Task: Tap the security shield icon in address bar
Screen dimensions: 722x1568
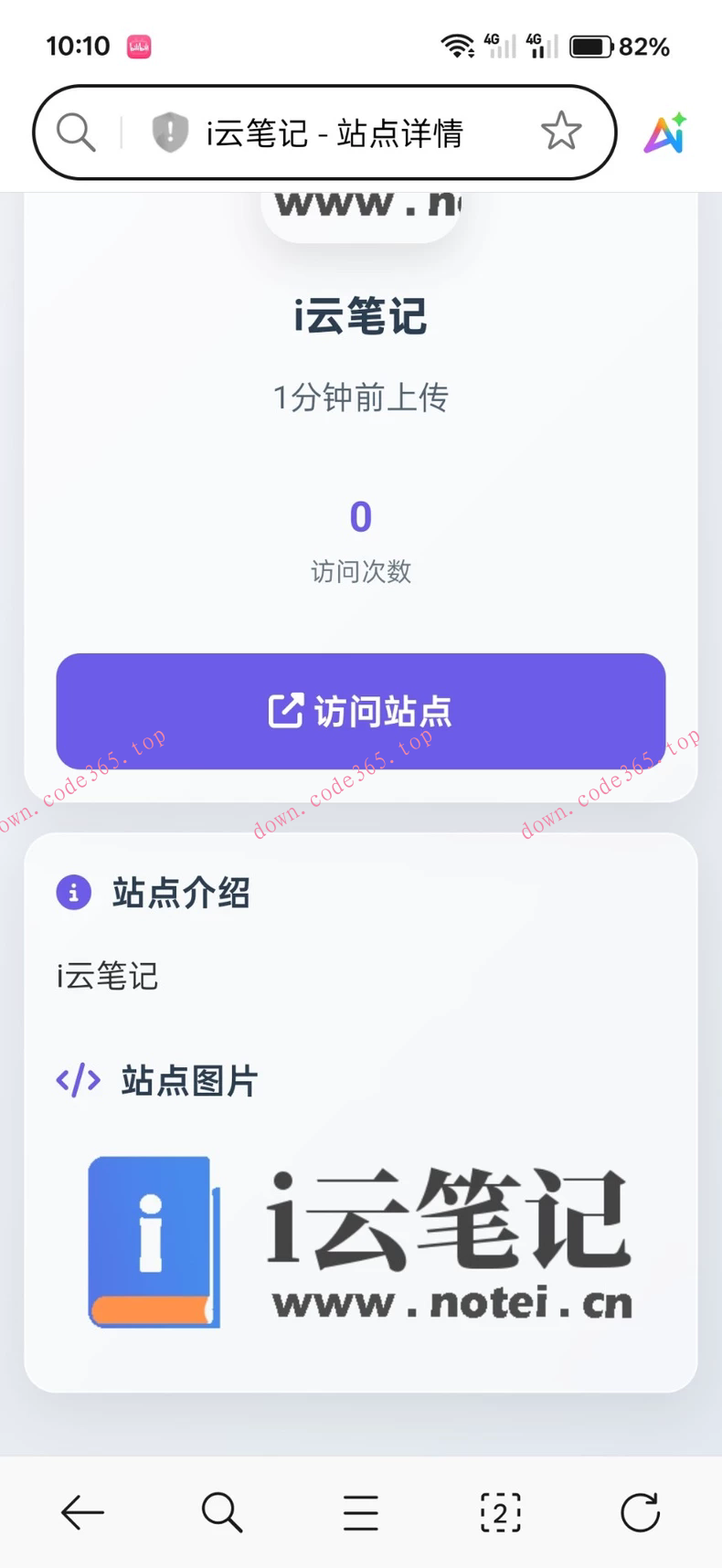Action: point(169,132)
